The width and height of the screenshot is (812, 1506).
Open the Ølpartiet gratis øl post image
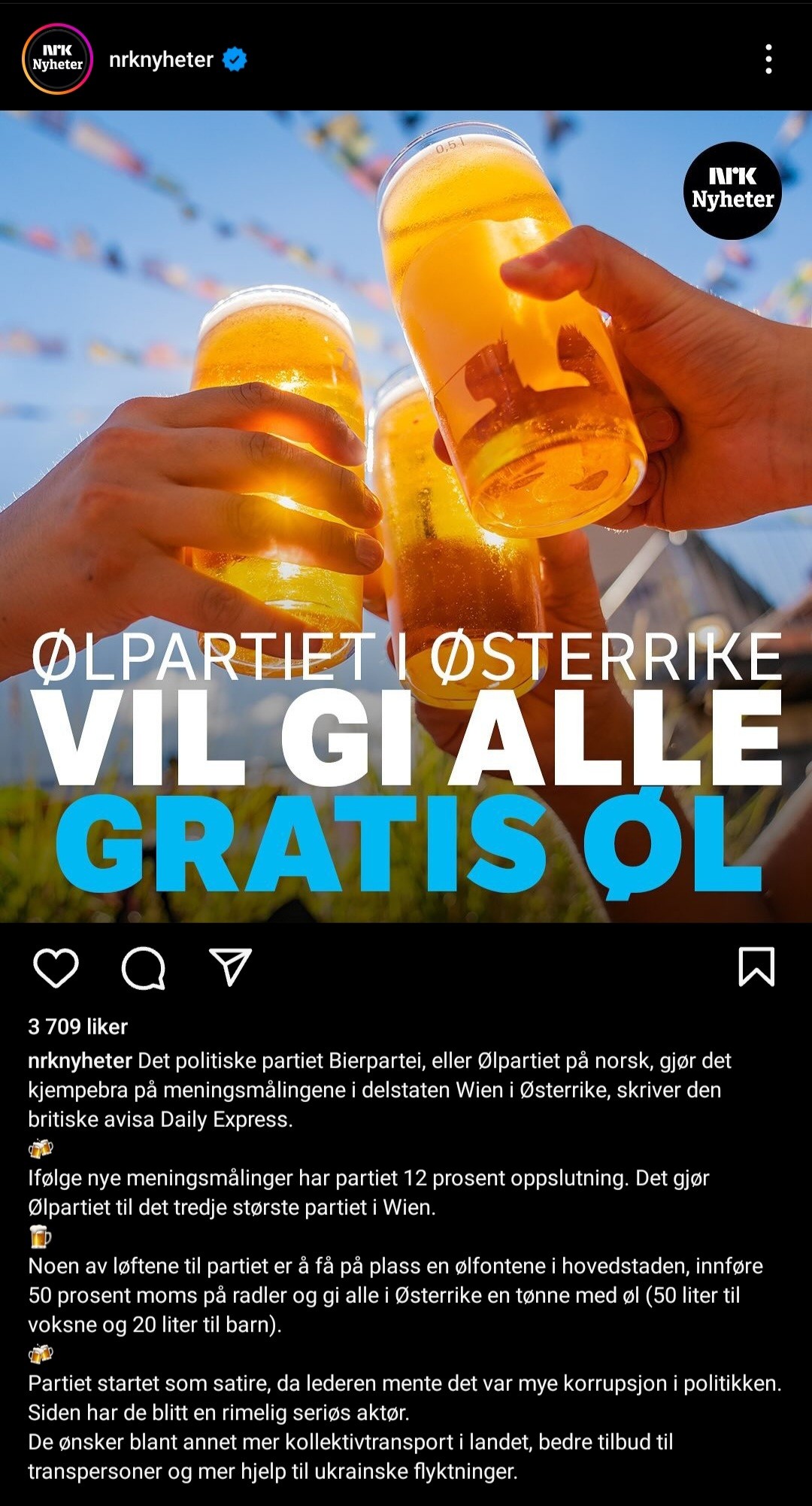pos(406,517)
